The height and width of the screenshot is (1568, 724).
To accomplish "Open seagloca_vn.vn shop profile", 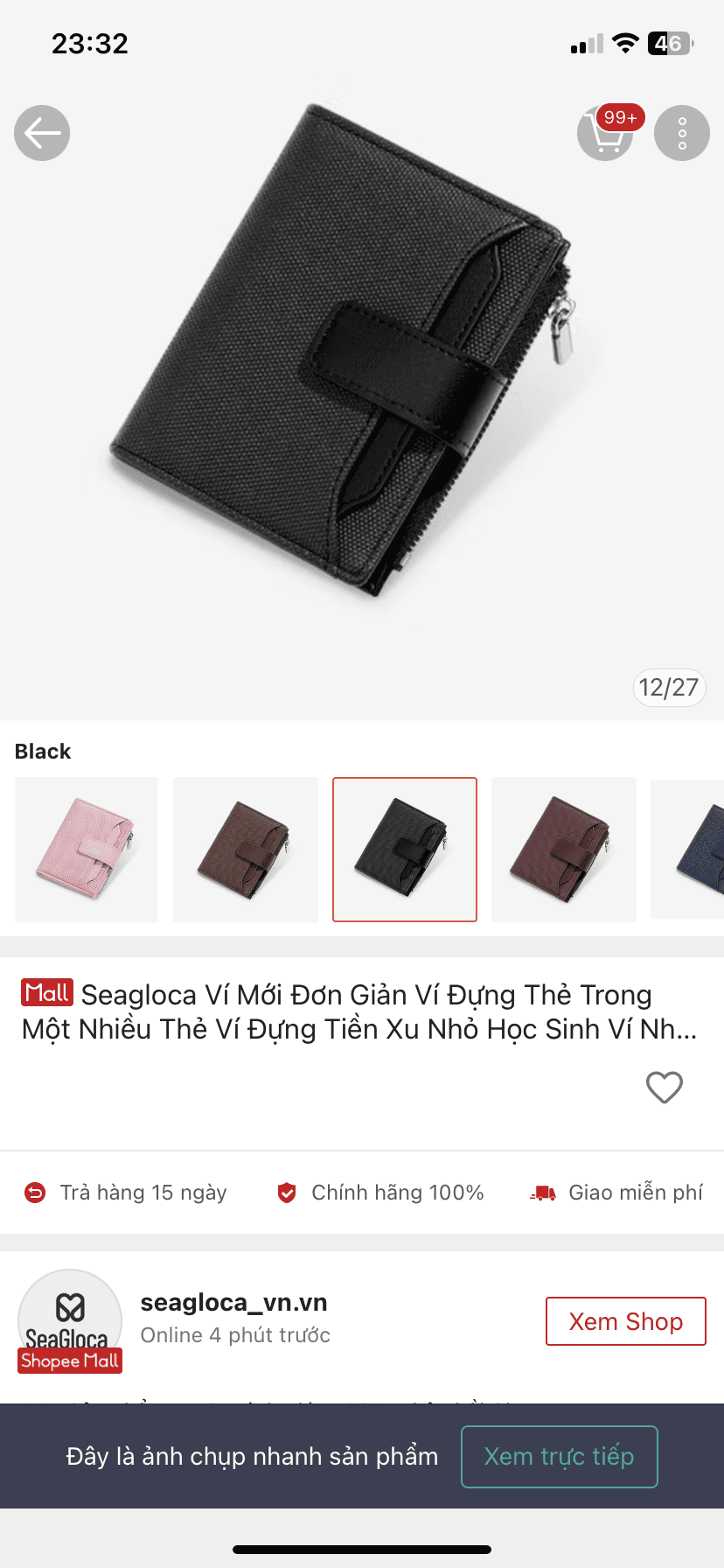I will click(233, 1303).
